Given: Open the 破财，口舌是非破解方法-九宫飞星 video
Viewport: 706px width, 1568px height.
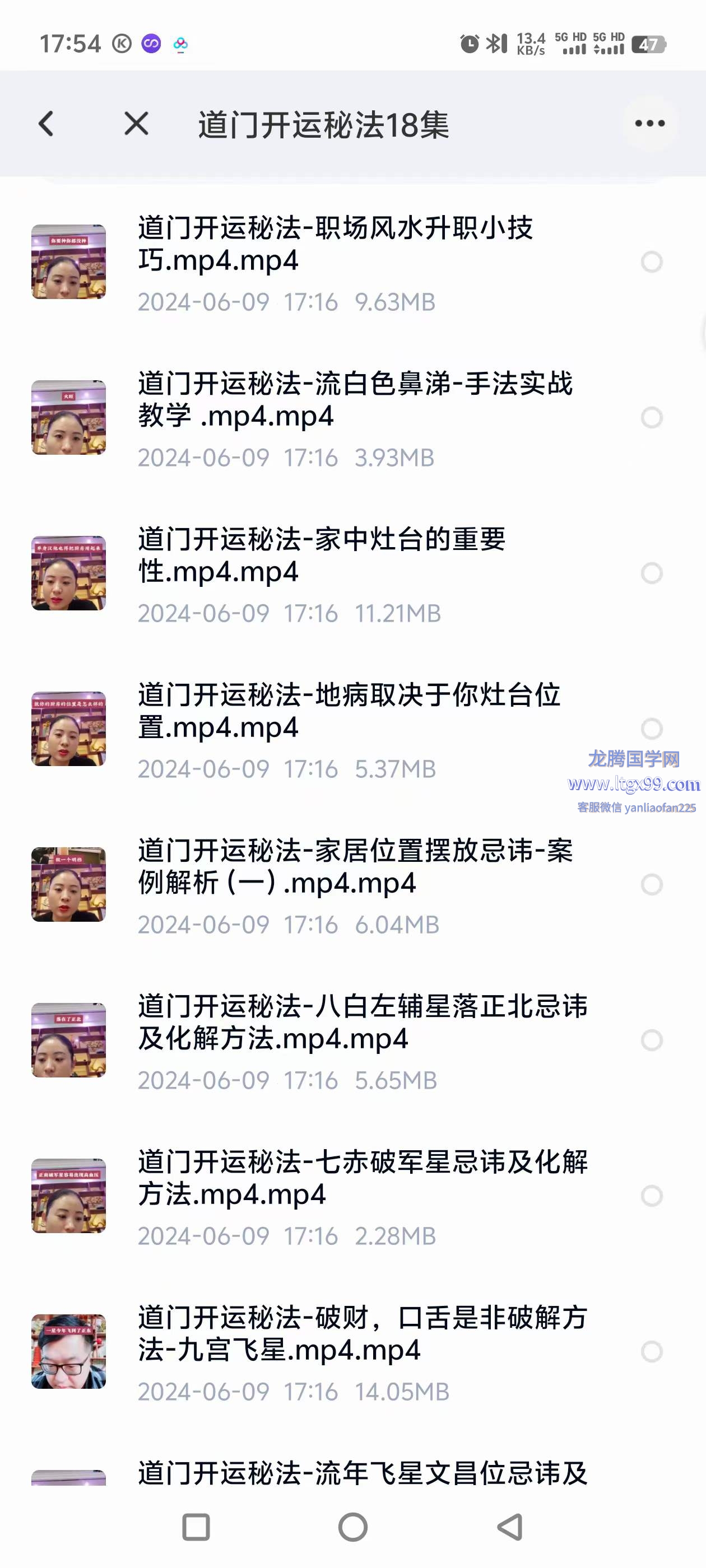Looking at the screenshot, I should click(x=359, y=1334).
